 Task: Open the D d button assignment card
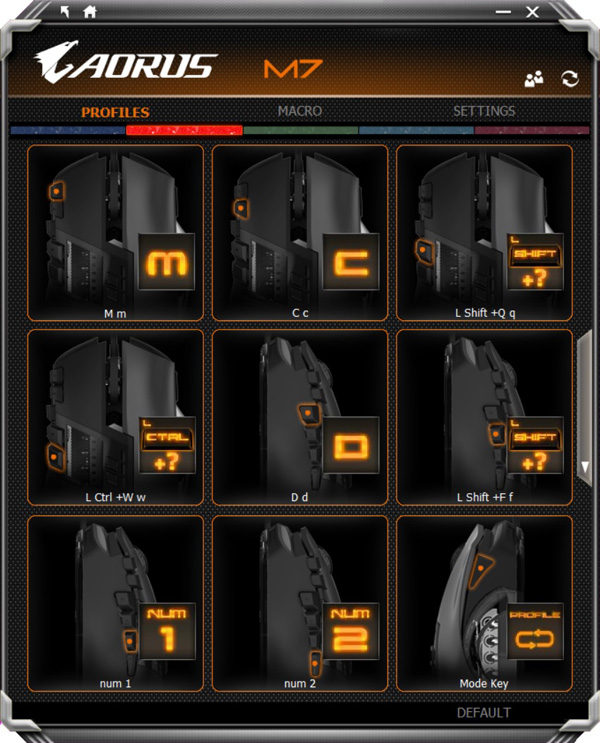[x=300, y=417]
